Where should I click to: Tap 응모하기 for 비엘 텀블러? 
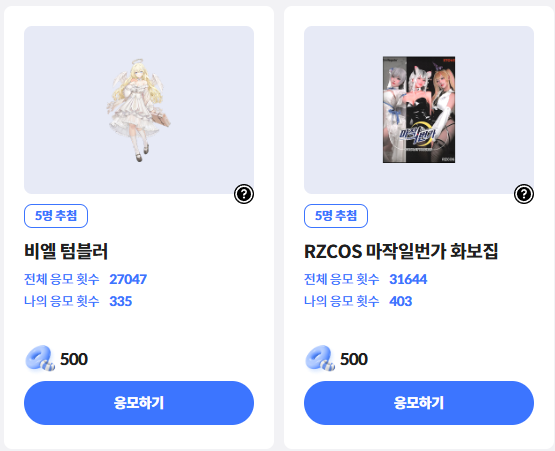point(139,403)
